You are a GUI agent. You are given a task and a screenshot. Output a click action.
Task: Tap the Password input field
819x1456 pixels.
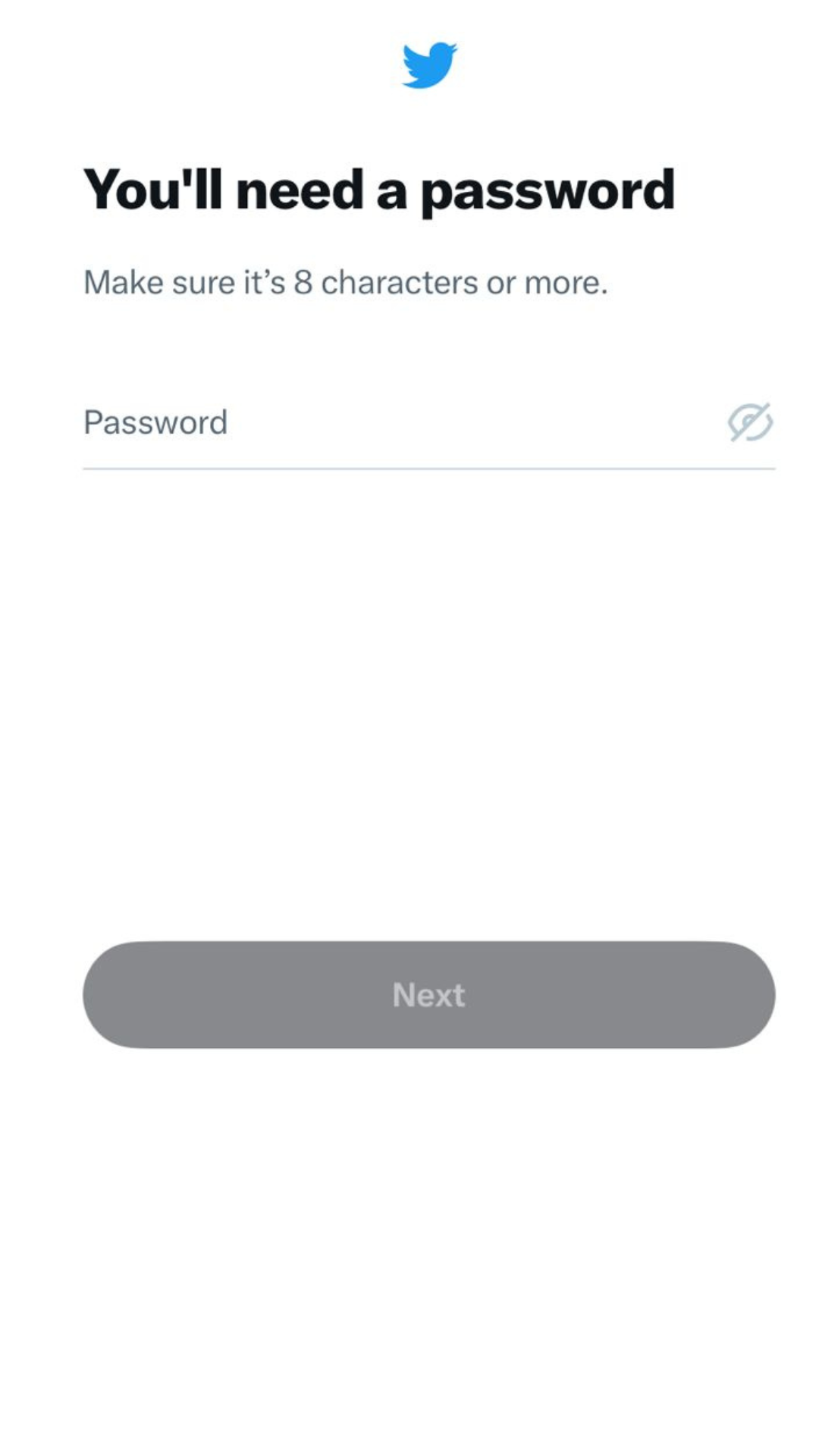point(402,423)
